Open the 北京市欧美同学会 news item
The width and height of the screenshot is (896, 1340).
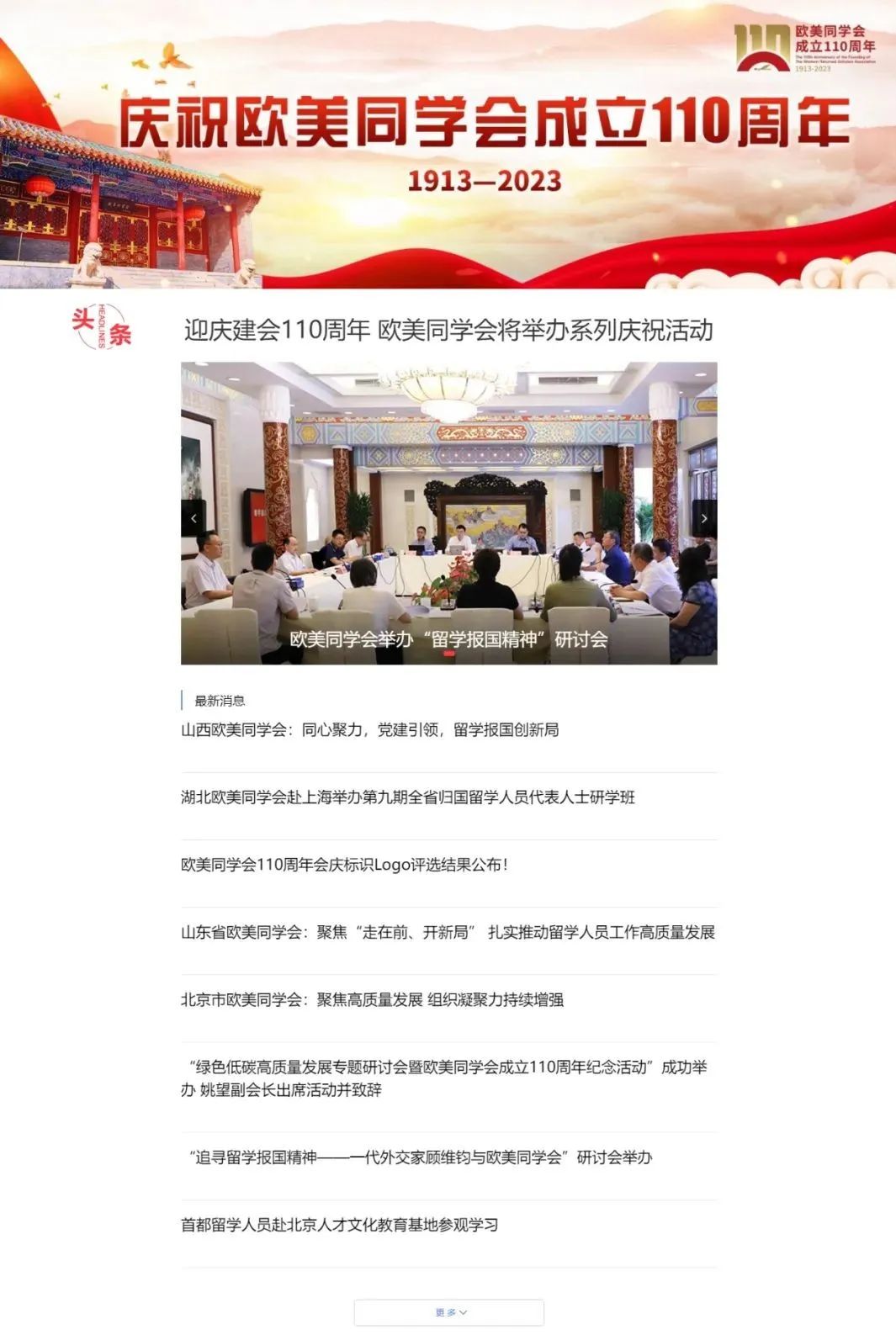[372, 999]
